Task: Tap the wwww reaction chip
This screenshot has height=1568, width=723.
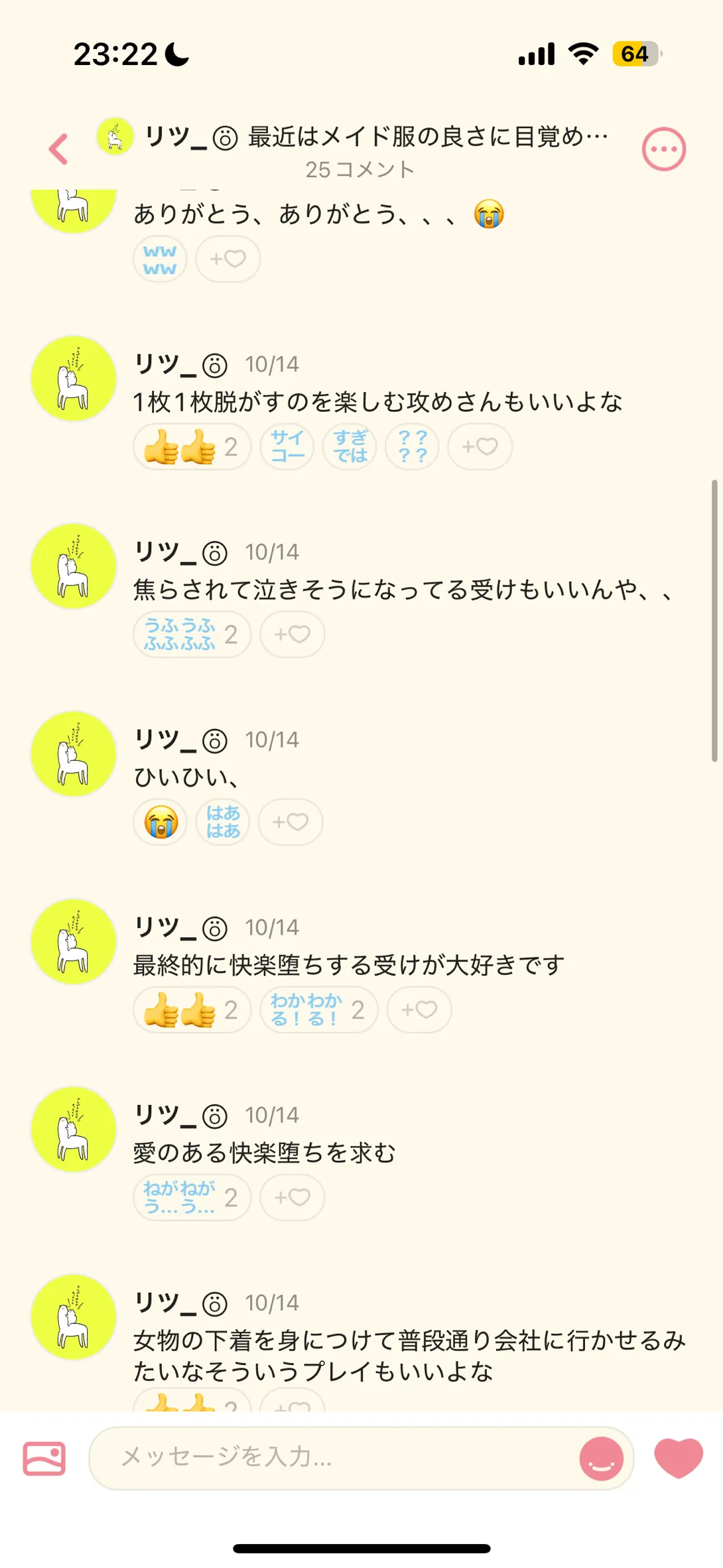Action: [x=160, y=259]
